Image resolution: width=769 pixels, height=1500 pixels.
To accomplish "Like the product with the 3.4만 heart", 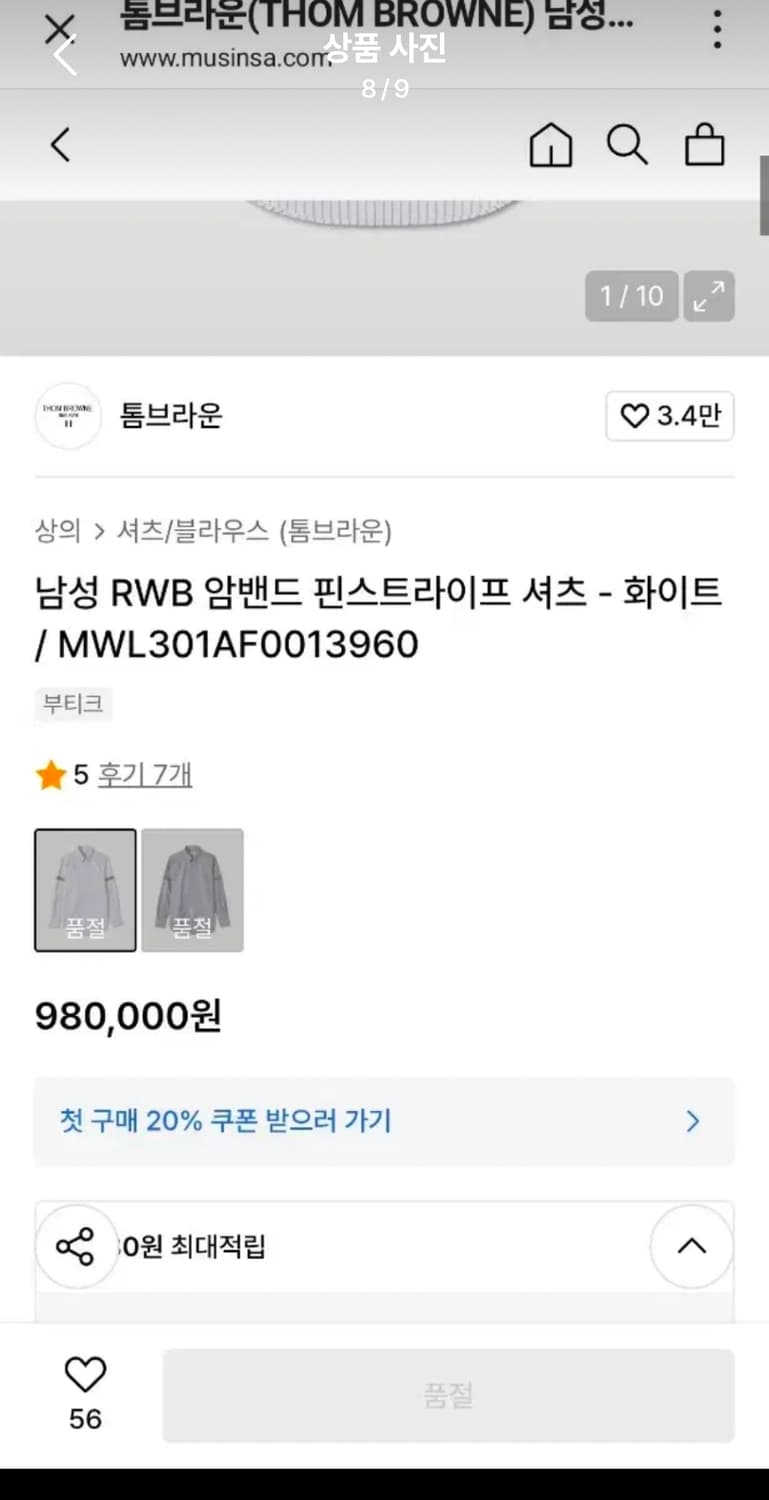I will coord(670,416).
